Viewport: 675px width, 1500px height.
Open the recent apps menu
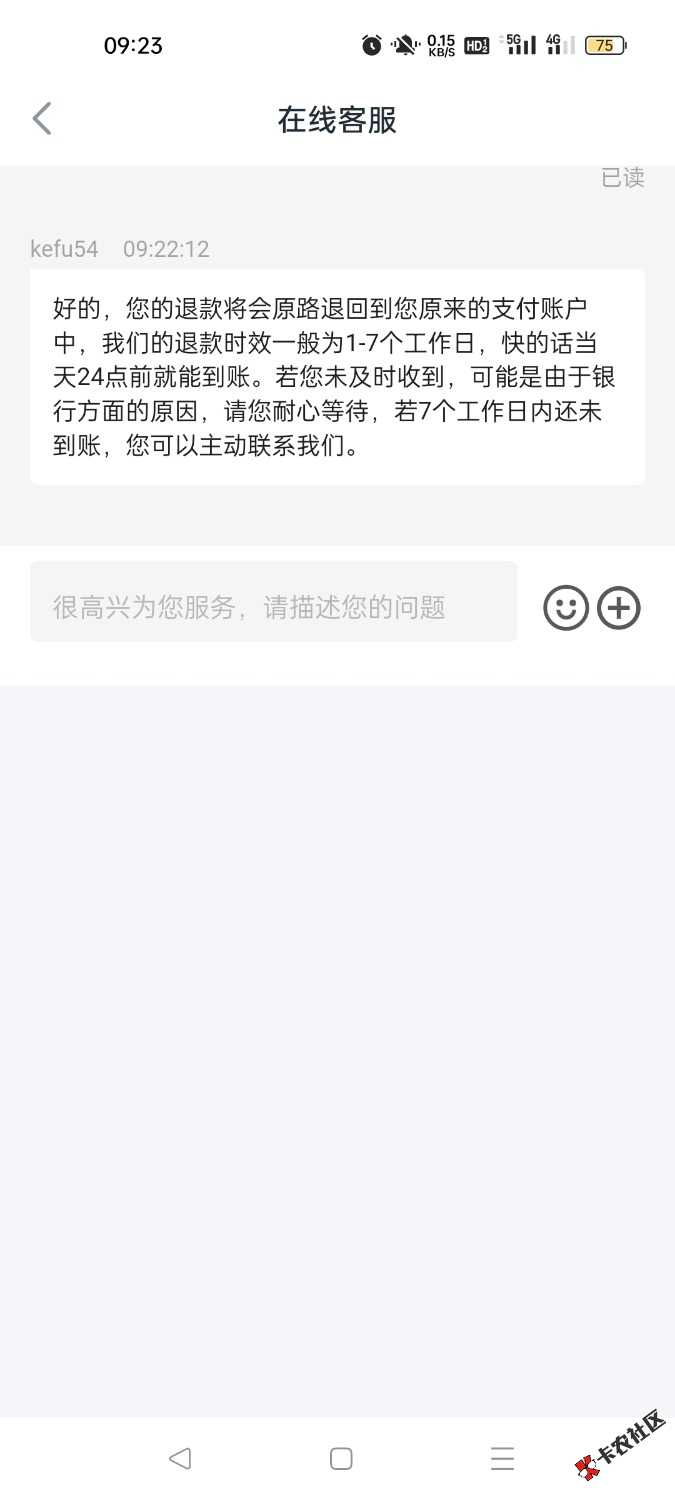click(502, 1458)
